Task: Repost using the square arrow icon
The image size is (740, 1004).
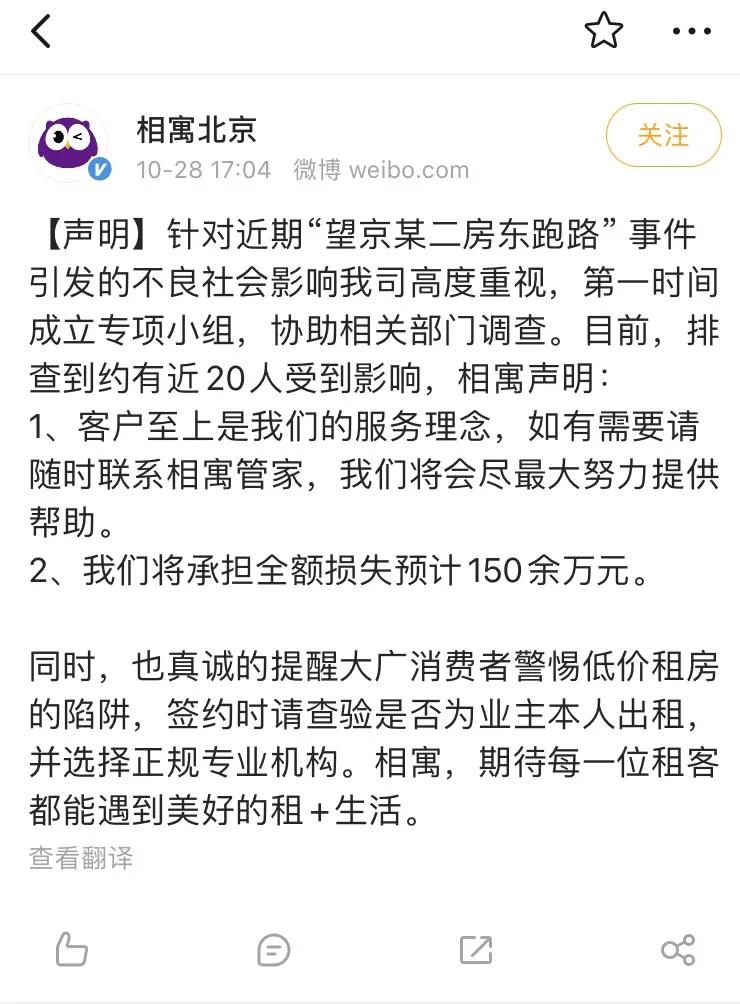Action: 475,948
